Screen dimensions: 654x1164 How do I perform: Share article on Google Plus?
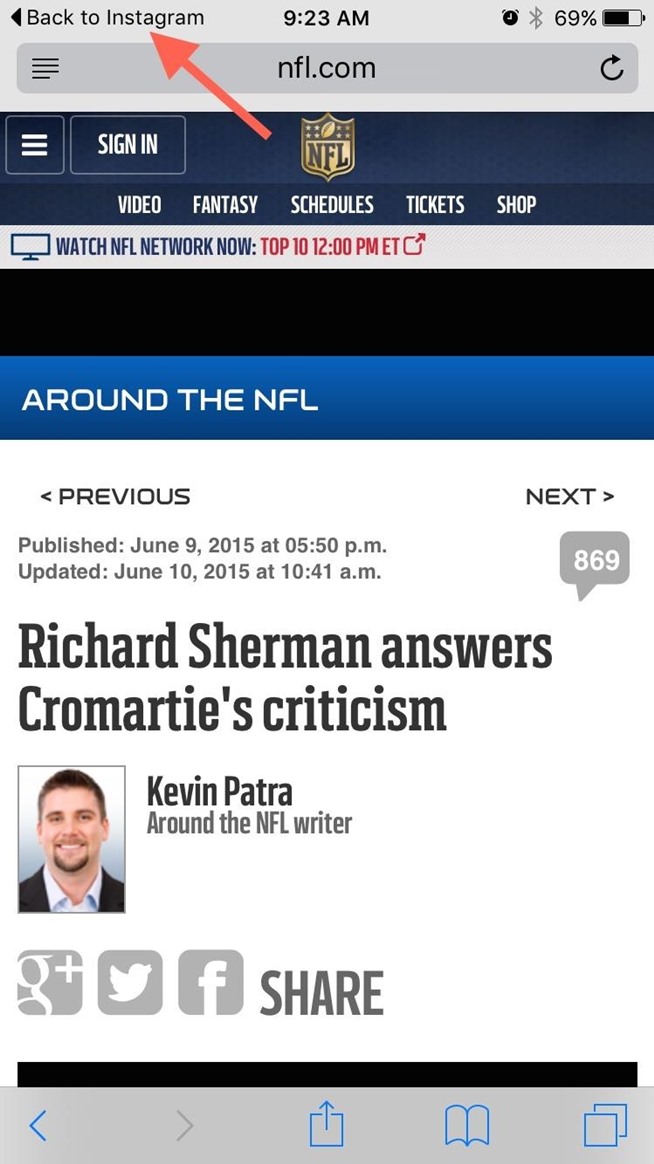click(x=50, y=983)
